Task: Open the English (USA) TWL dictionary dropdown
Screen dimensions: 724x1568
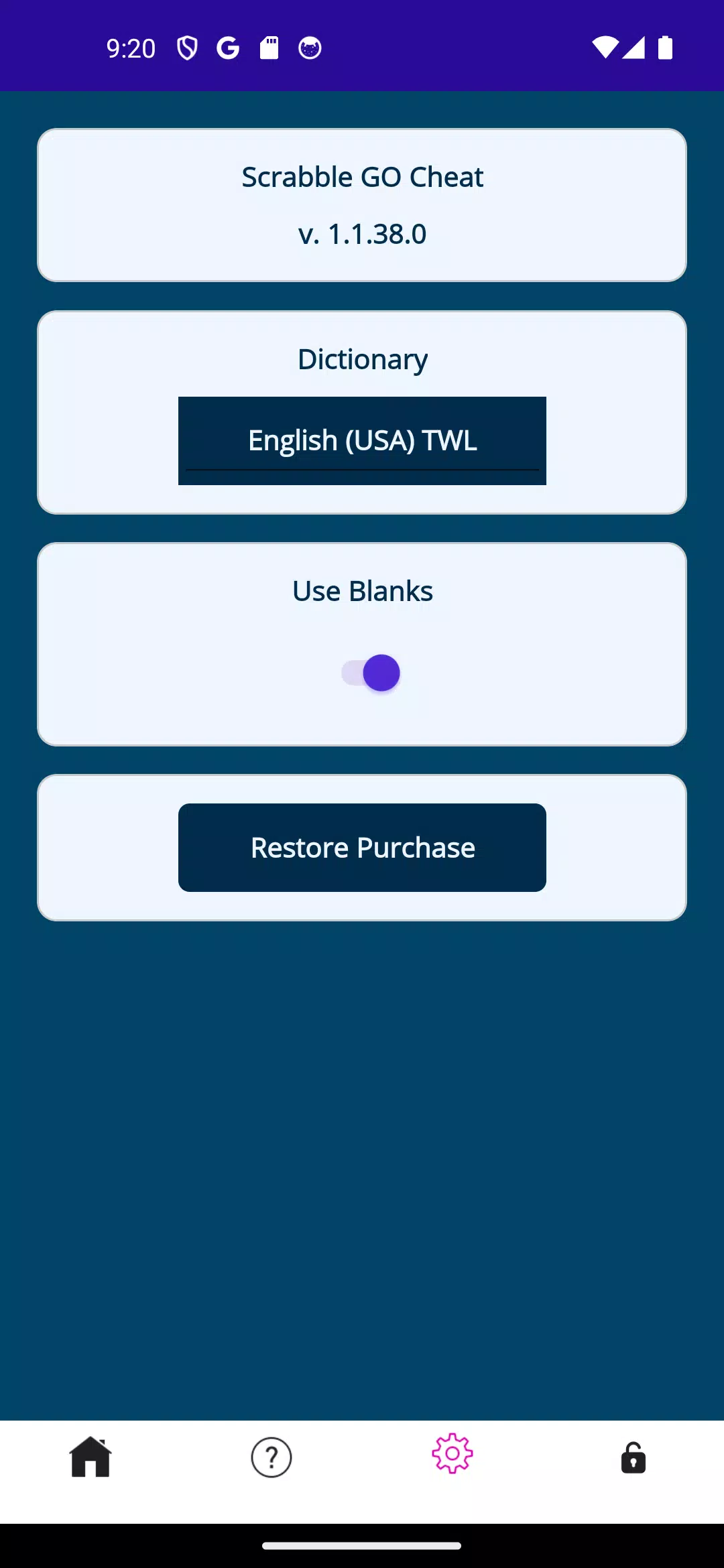Action: (362, 440)
